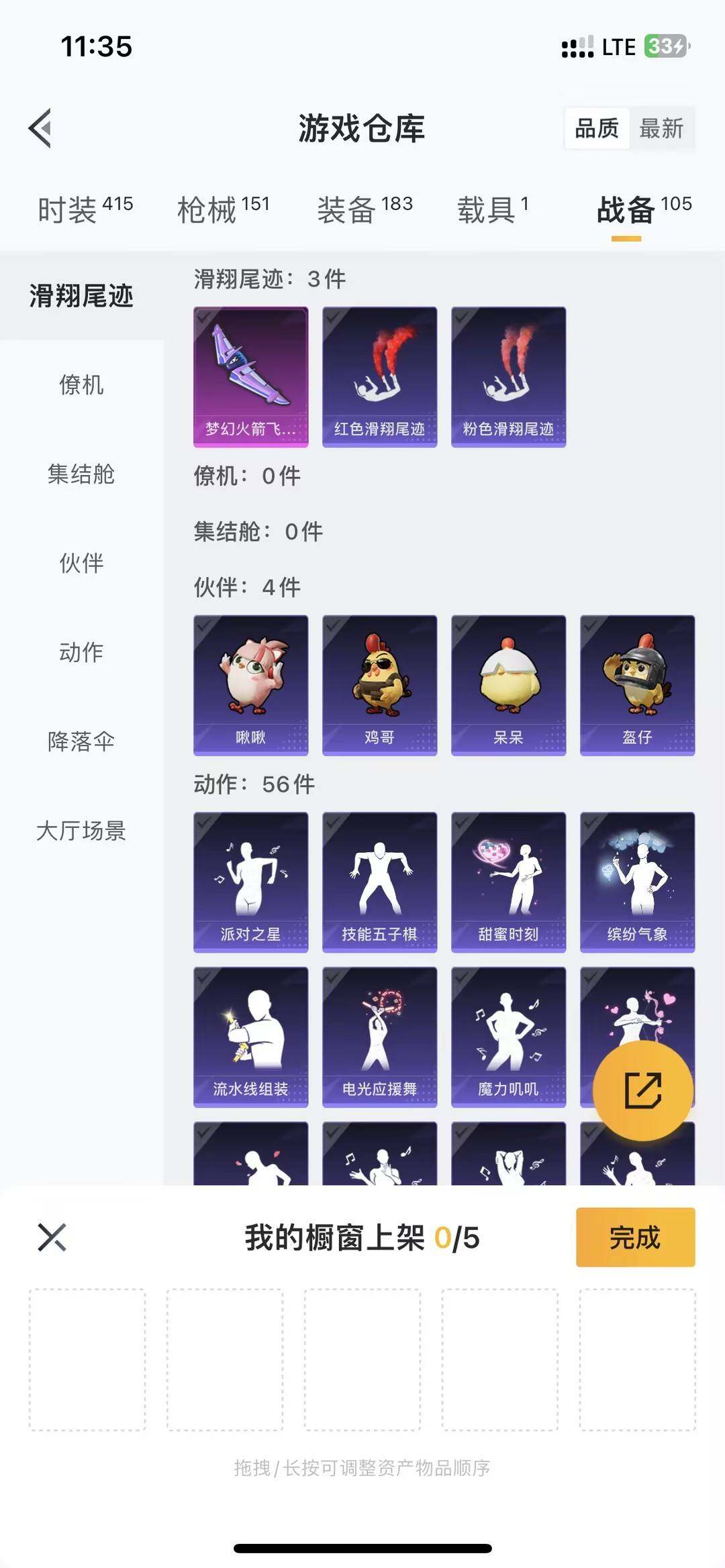Select the 梦幻火箭飞机 glider trail item
Viewport: 725px width, 1568px height.
coord(250,376)
